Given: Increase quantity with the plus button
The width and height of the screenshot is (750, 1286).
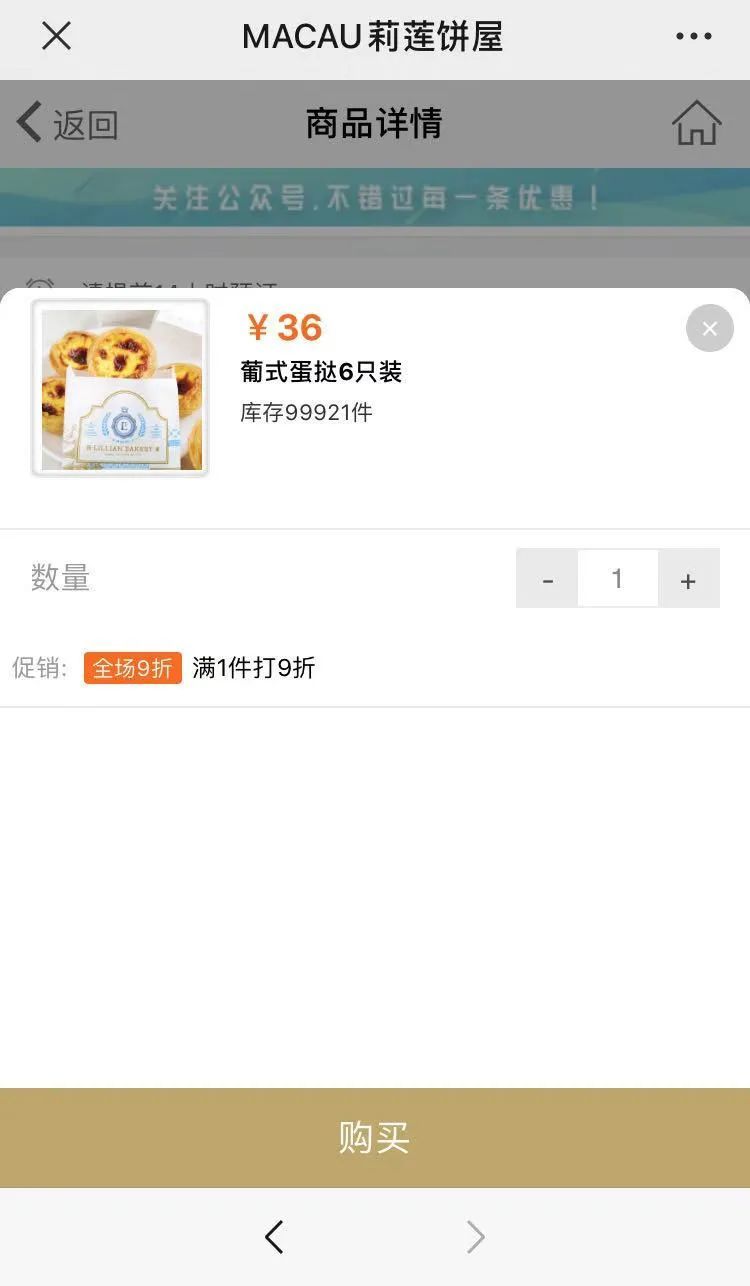Looking at the screenshot, I should (688, 579).
